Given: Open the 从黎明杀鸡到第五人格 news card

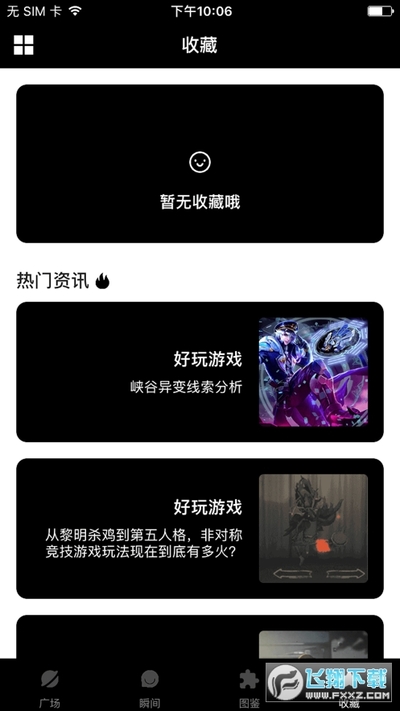Looking at the screenshot, I should click(x=200, y=528).
